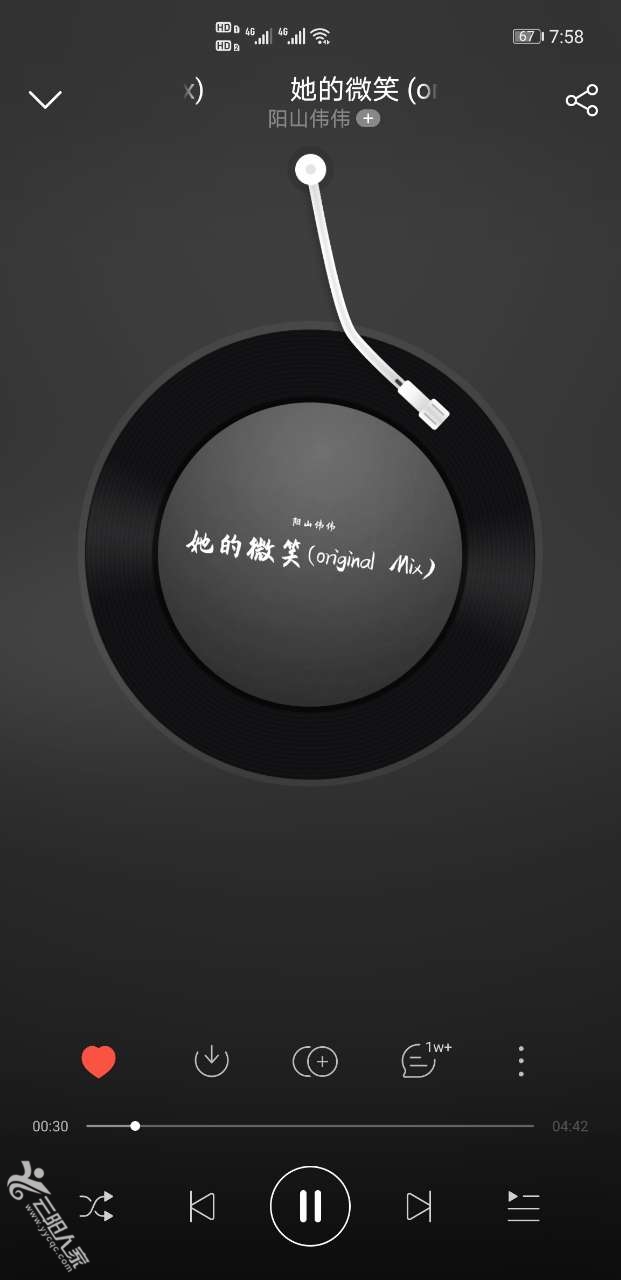The width and height of the screenshot is (621, 1280).
Task: Unlike the song via the red heart
Action: pyautogui.click(x=99, y=1061)
